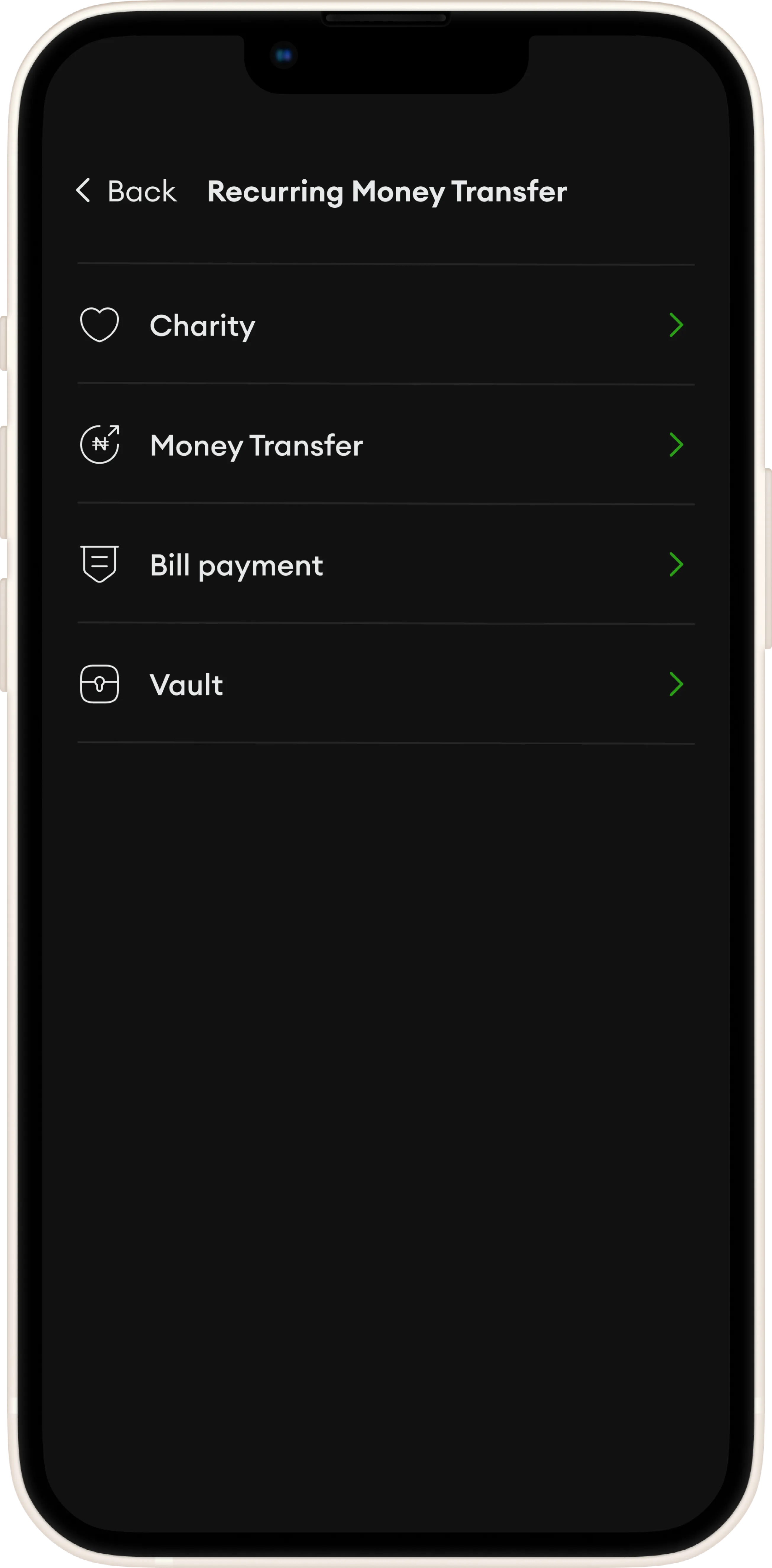Go back using the Back button
Viewport: 772px width, 1568px height.
(127, 191)
